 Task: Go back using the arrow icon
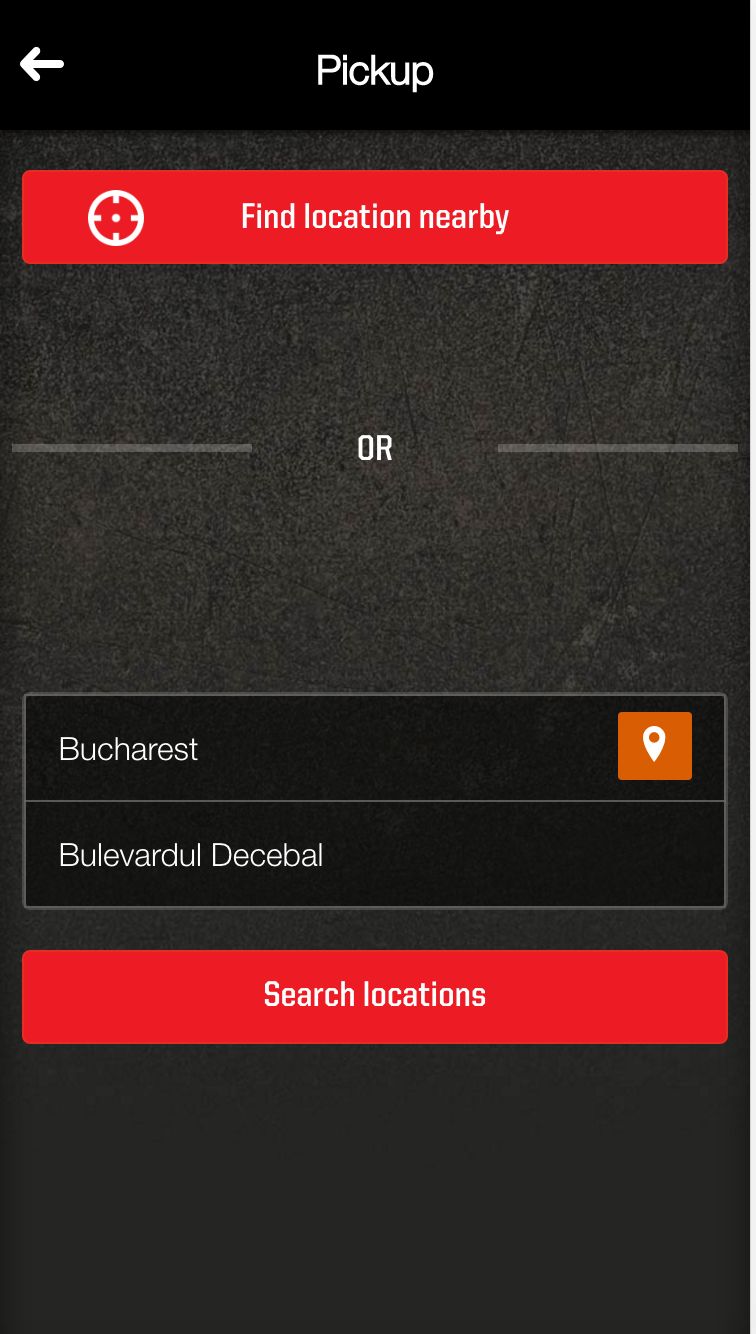[42, 65]
